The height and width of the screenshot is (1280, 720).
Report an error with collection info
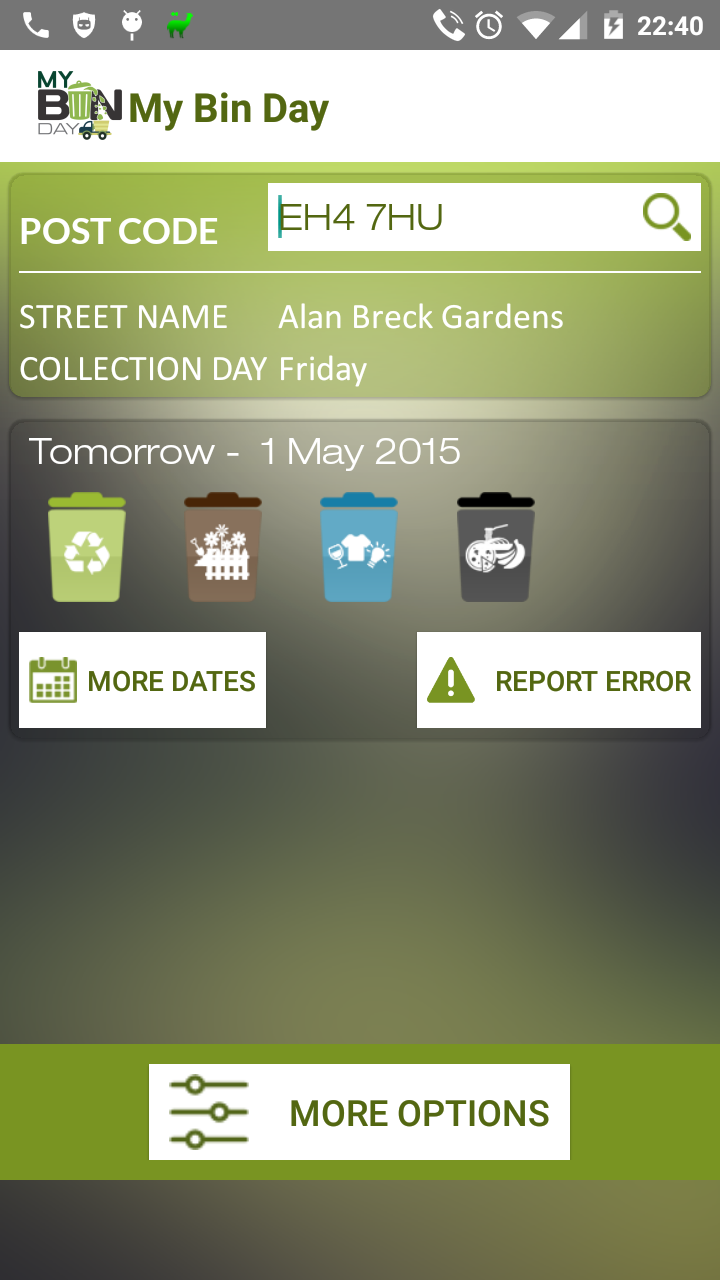[x=558, y=680]
